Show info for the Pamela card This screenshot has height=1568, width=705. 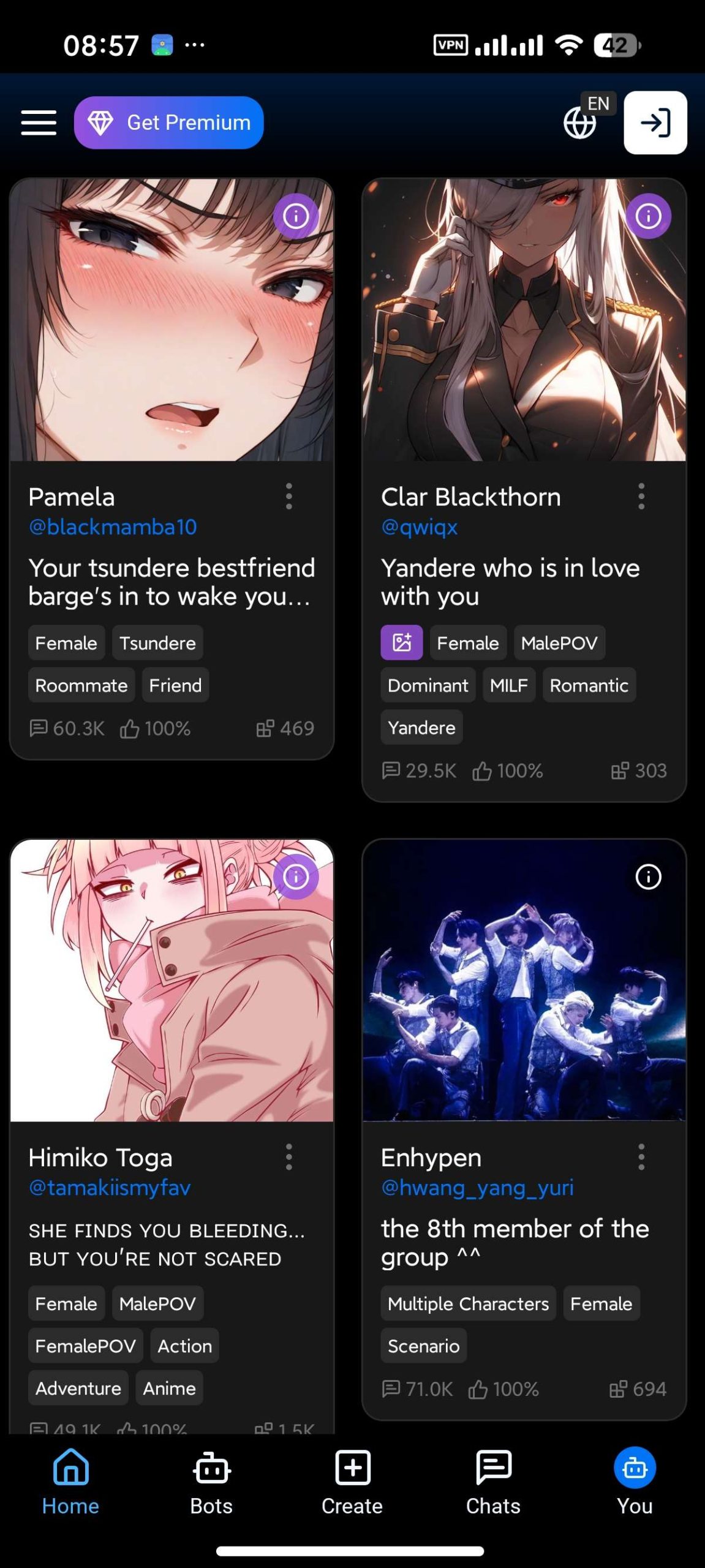tap(296, 216)
